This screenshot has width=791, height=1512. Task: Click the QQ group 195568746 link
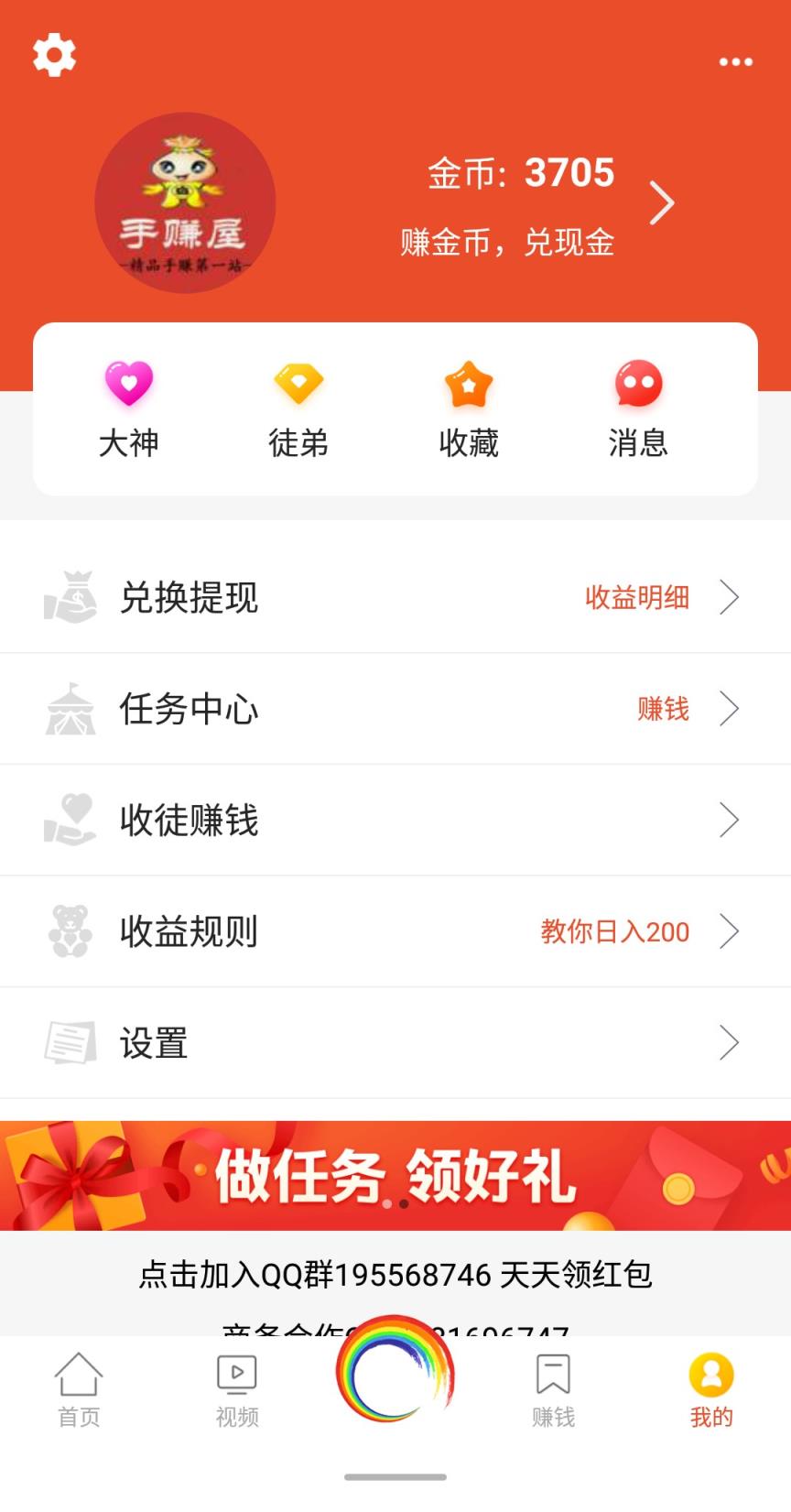[x=395, y=1275]
